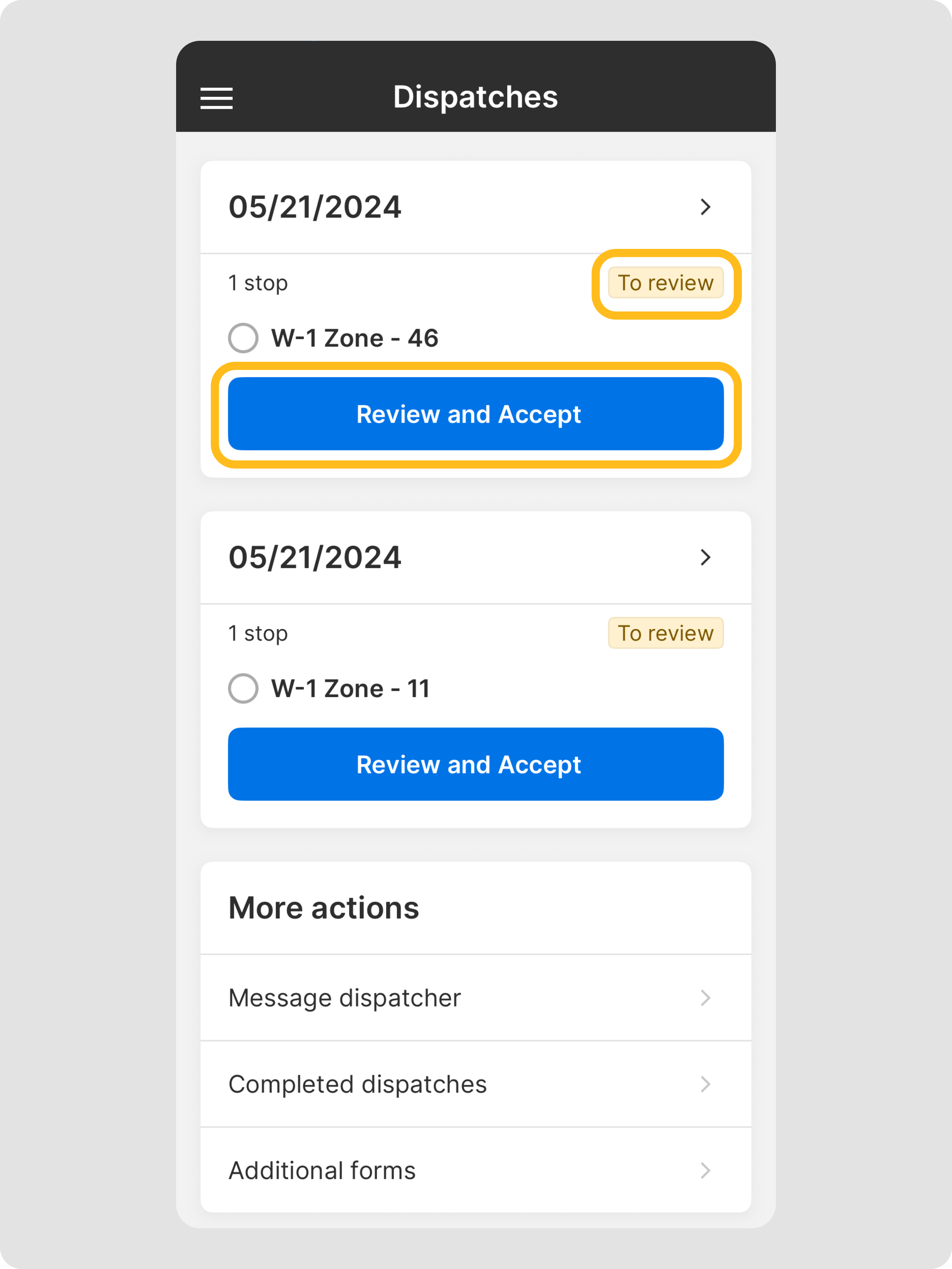Click the To review badge on the second dispatch
Image resolution: width=952 pixels, height=1269 pixels.
(666, 633)
